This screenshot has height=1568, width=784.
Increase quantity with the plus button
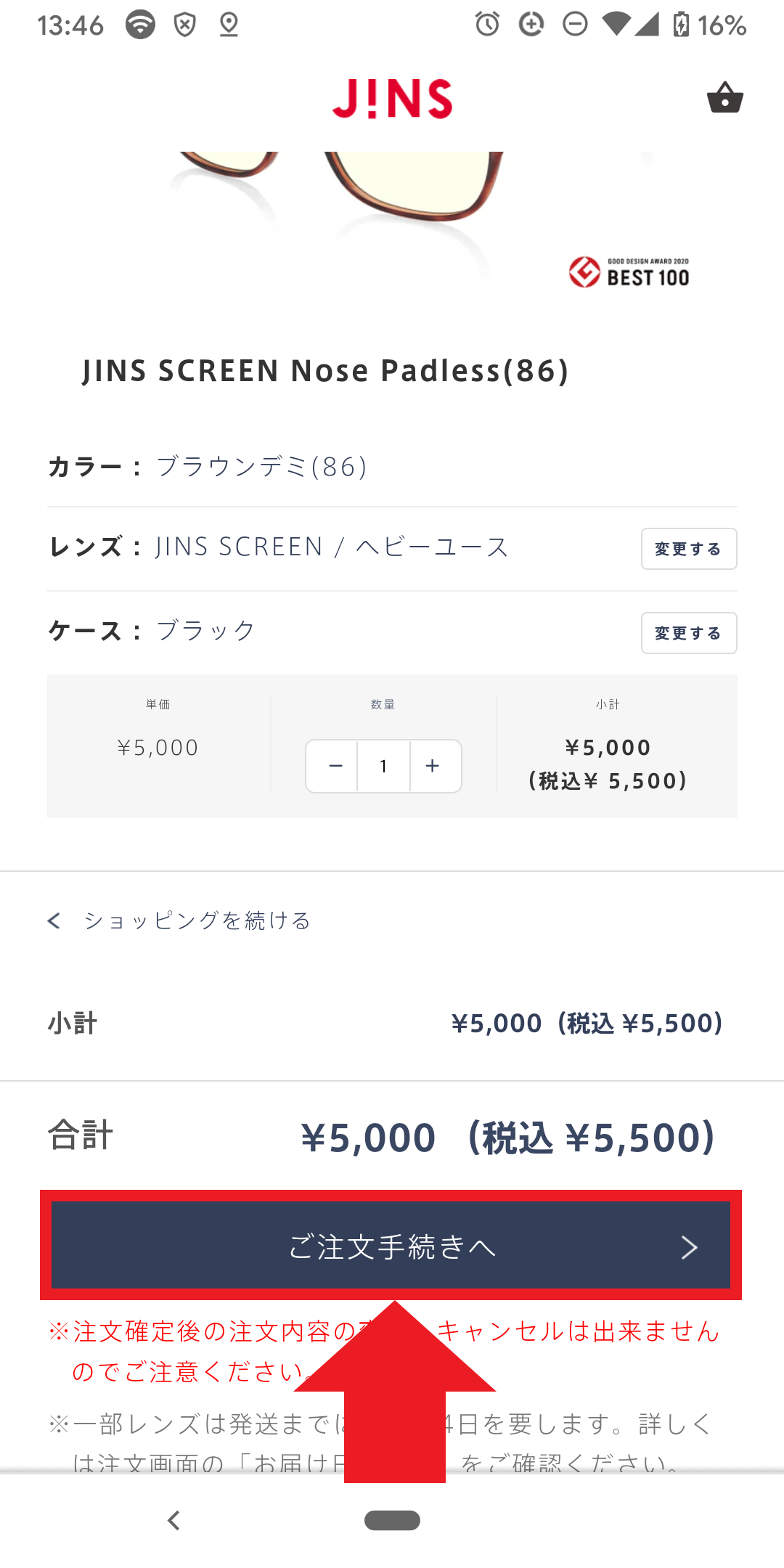tap(434, 766)
